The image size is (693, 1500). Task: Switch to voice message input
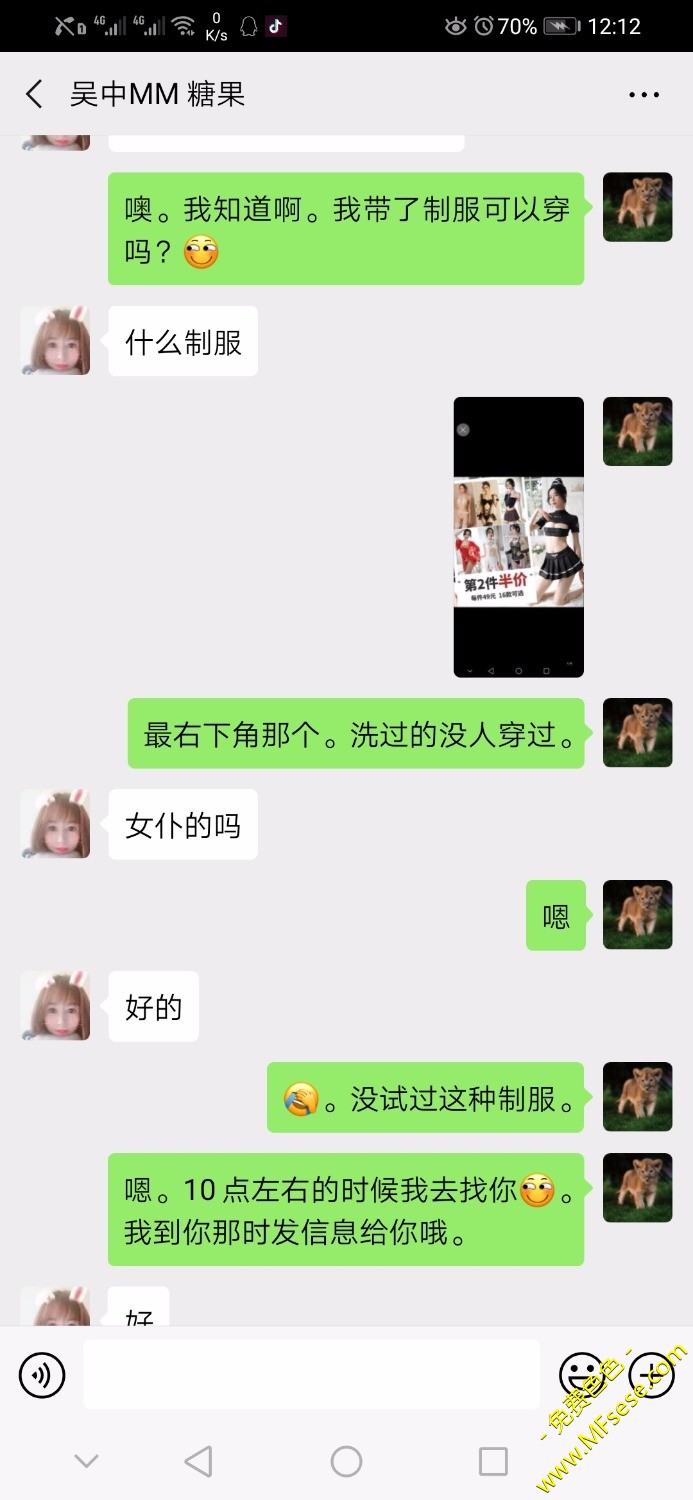coord(42,1376)
